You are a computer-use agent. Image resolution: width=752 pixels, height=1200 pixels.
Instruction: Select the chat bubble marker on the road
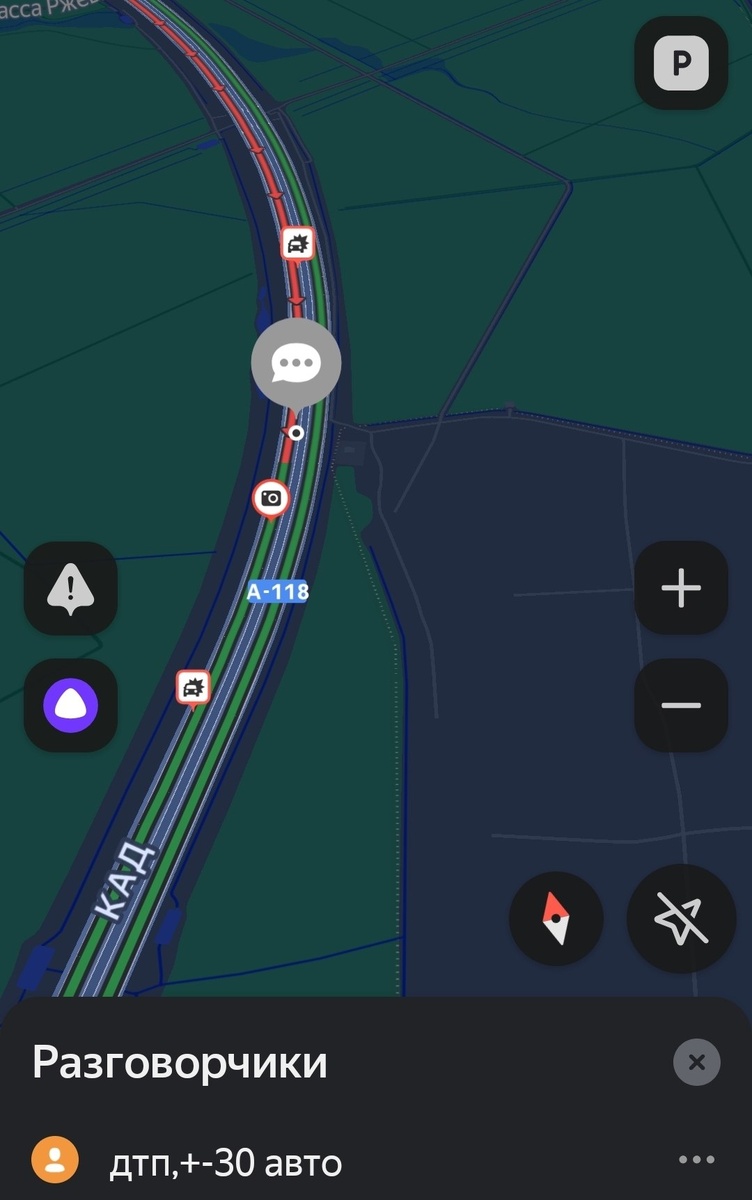coord(296,364)
